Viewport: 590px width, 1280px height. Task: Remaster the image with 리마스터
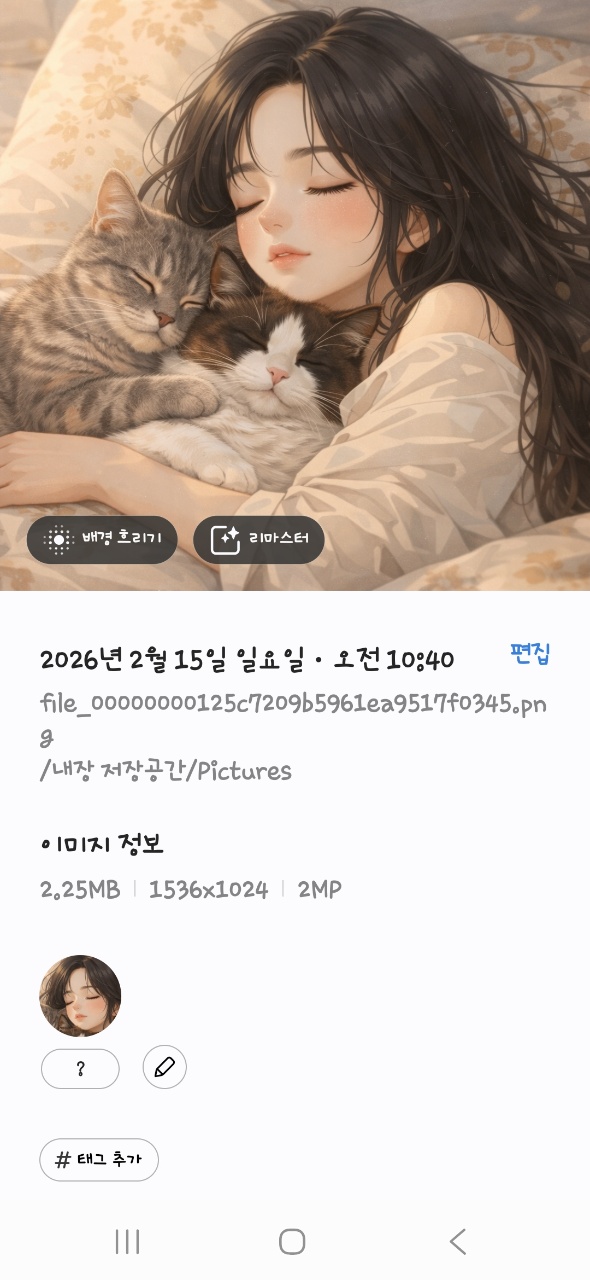(259, 540)
